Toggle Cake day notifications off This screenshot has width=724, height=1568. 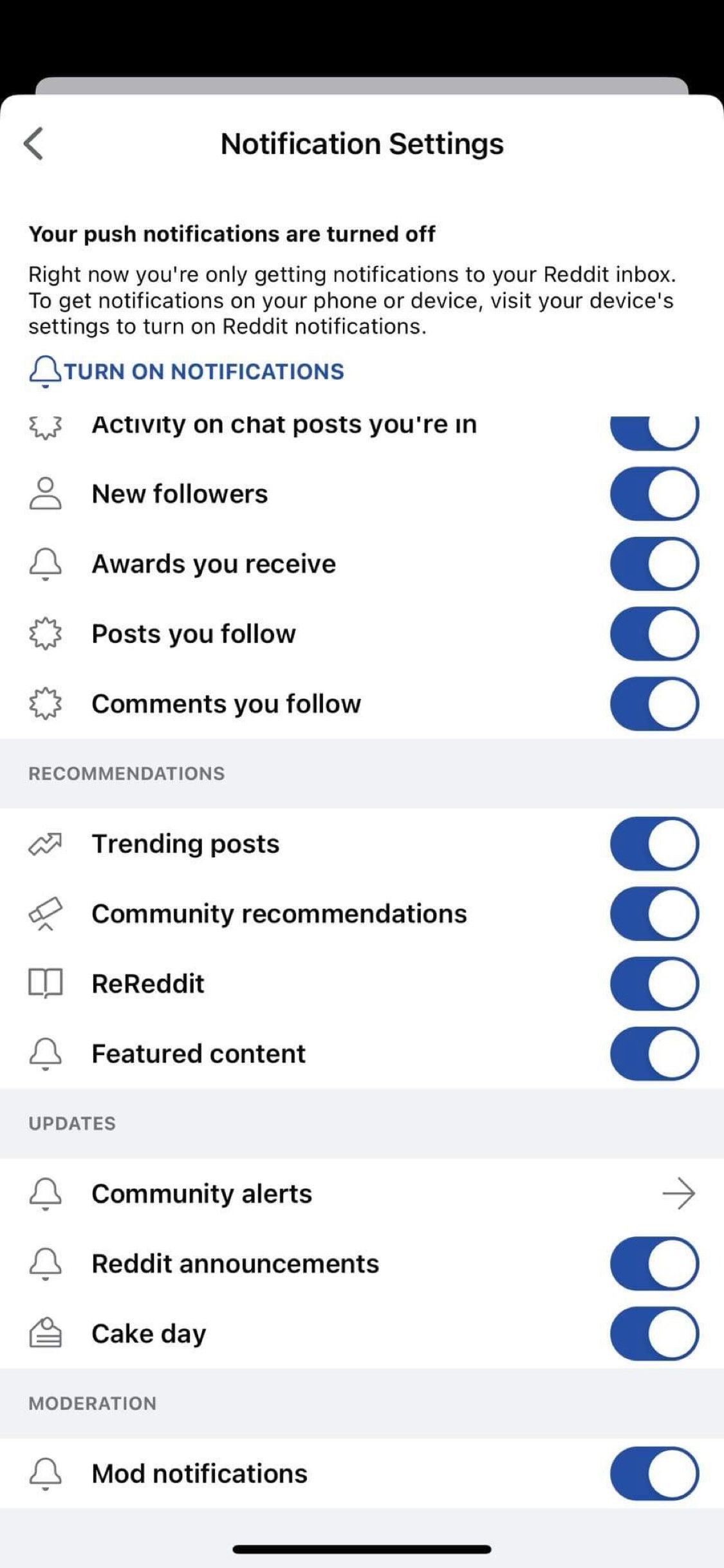click(653, 1334)
